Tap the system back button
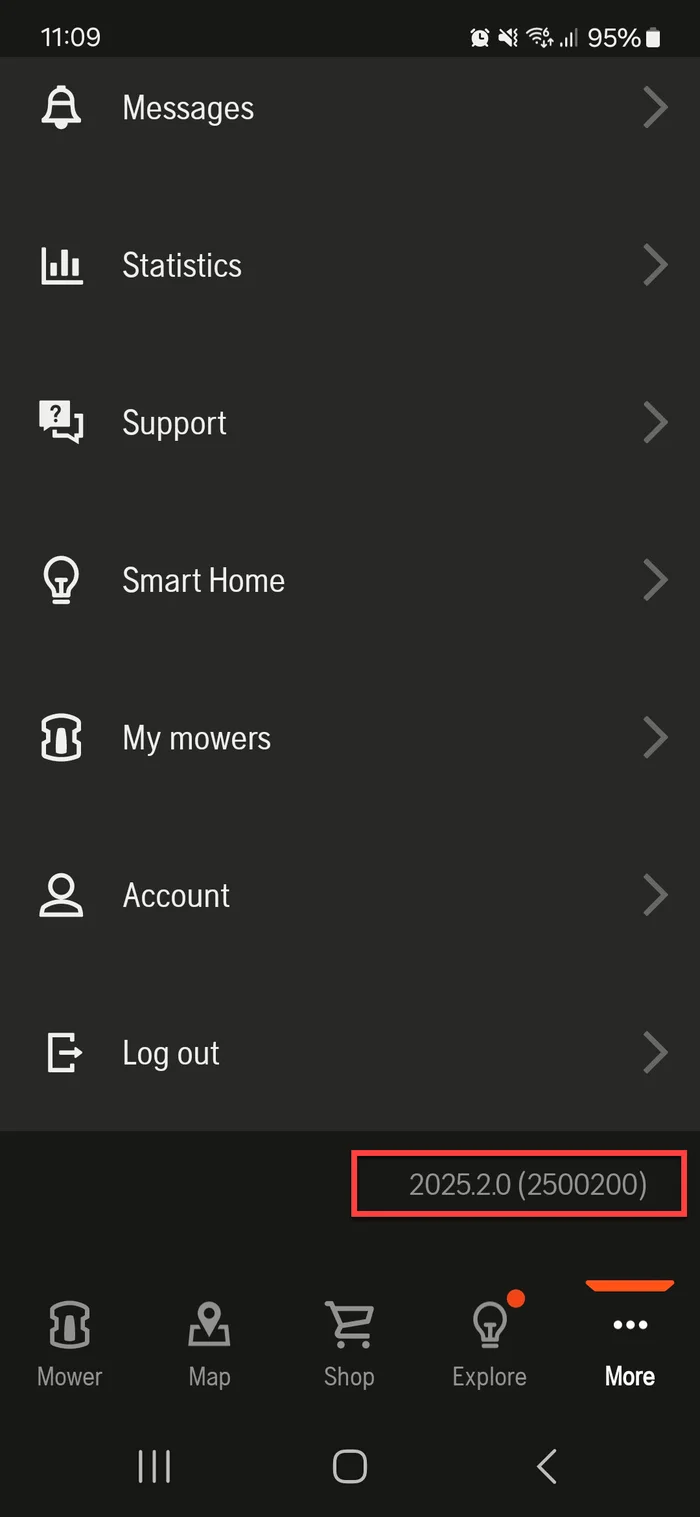The width and height of the screenshot is (700, 1517). click(x=546, y=1466)
